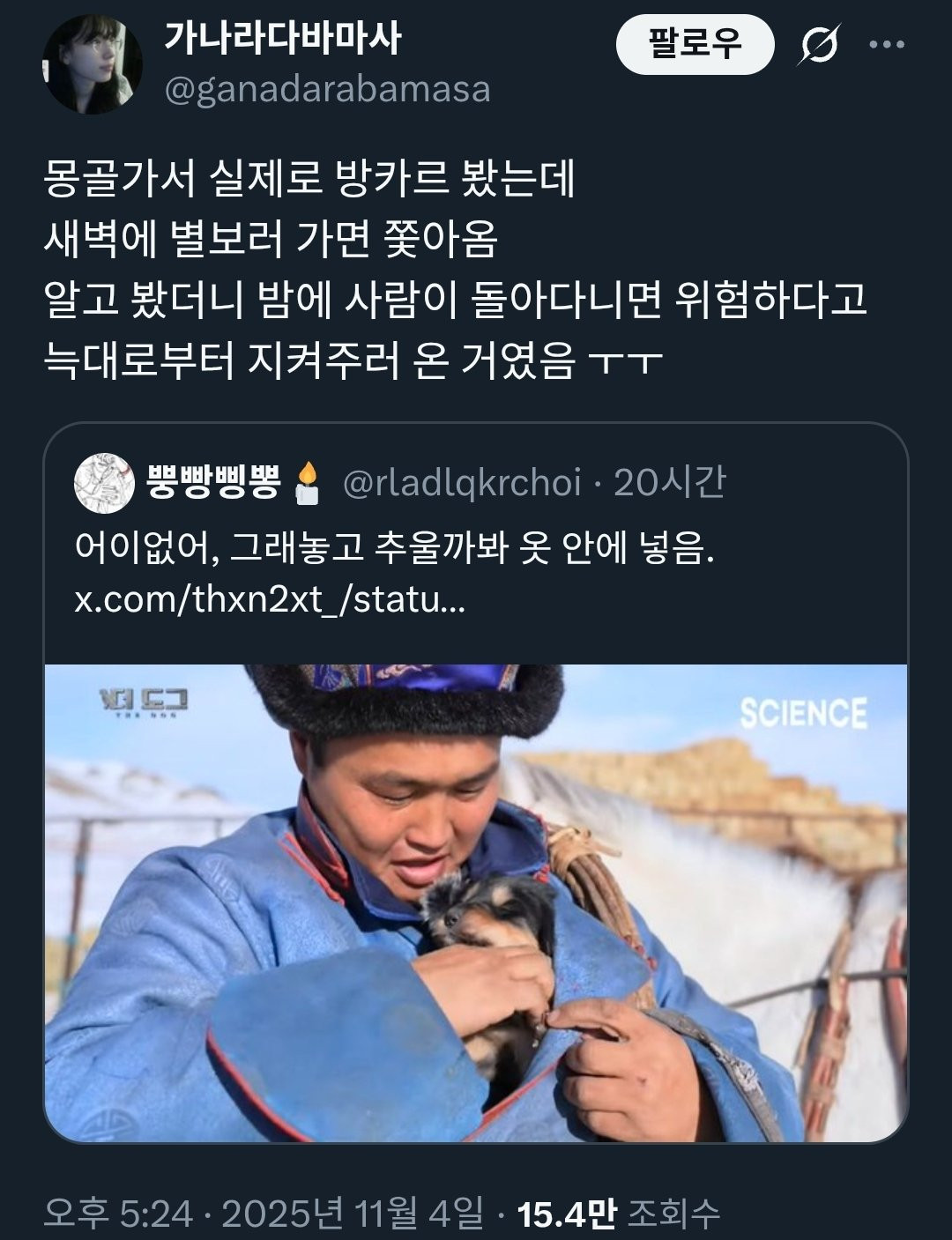Follow 가나라다바마사 with the 팔로우 button
Viewport: 952px width, 1240px height.
pos(694,44)
